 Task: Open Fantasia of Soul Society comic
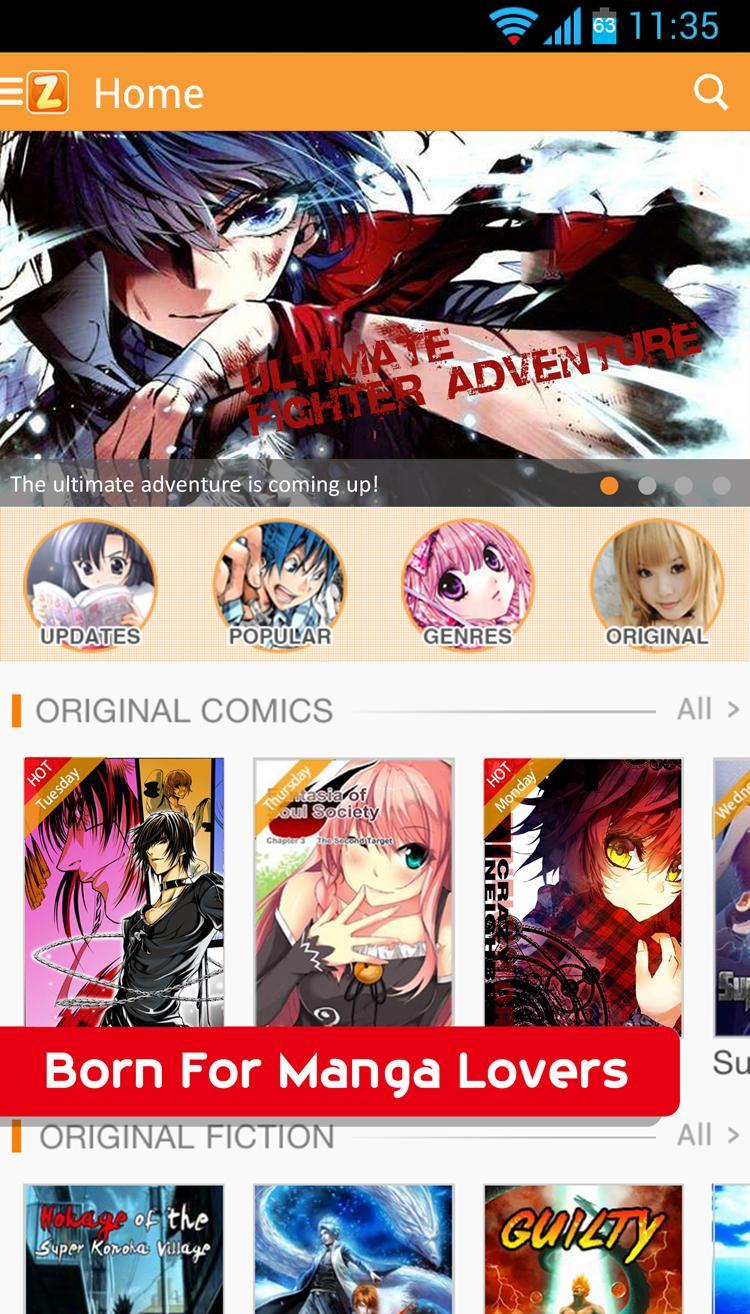pyautogui.click(x=354, y=890)
